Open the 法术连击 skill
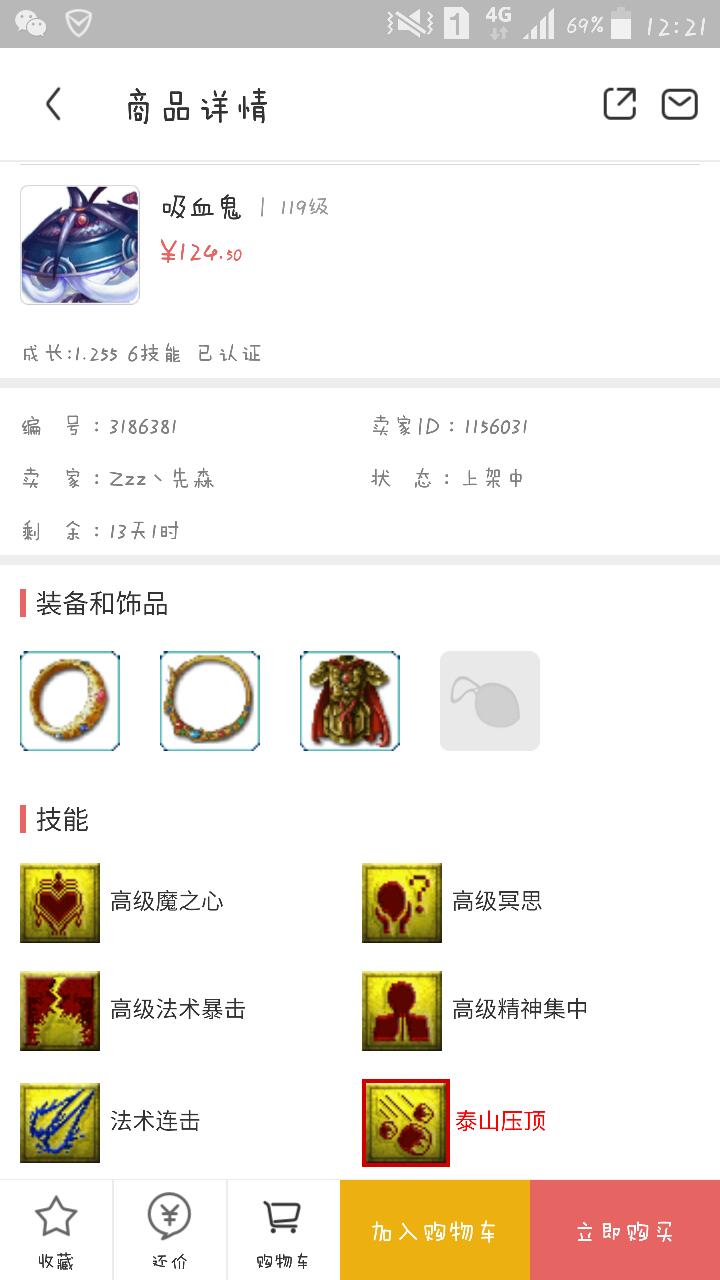This screenshot has height=1280, width=720. tap(61, 1122)
